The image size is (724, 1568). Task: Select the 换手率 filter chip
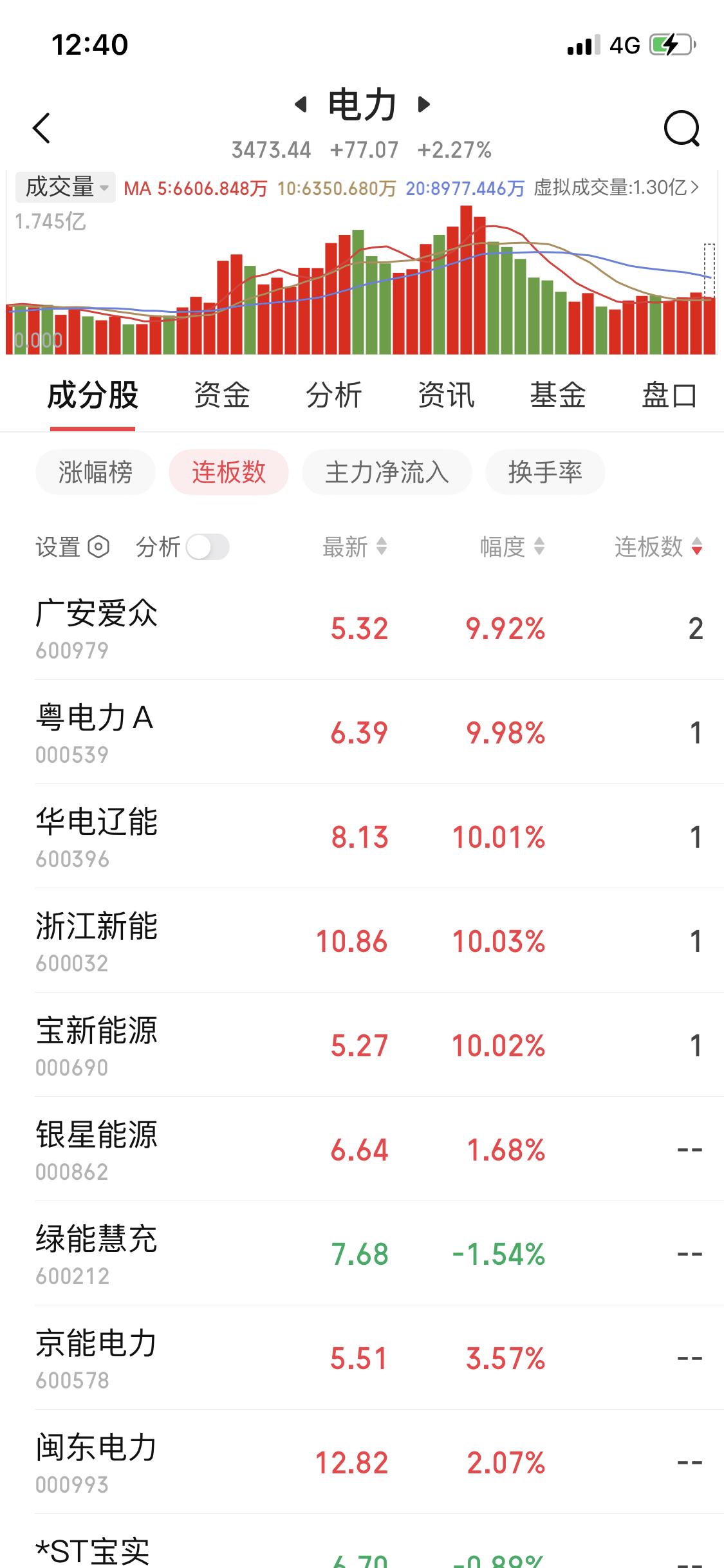pos(544,472)
